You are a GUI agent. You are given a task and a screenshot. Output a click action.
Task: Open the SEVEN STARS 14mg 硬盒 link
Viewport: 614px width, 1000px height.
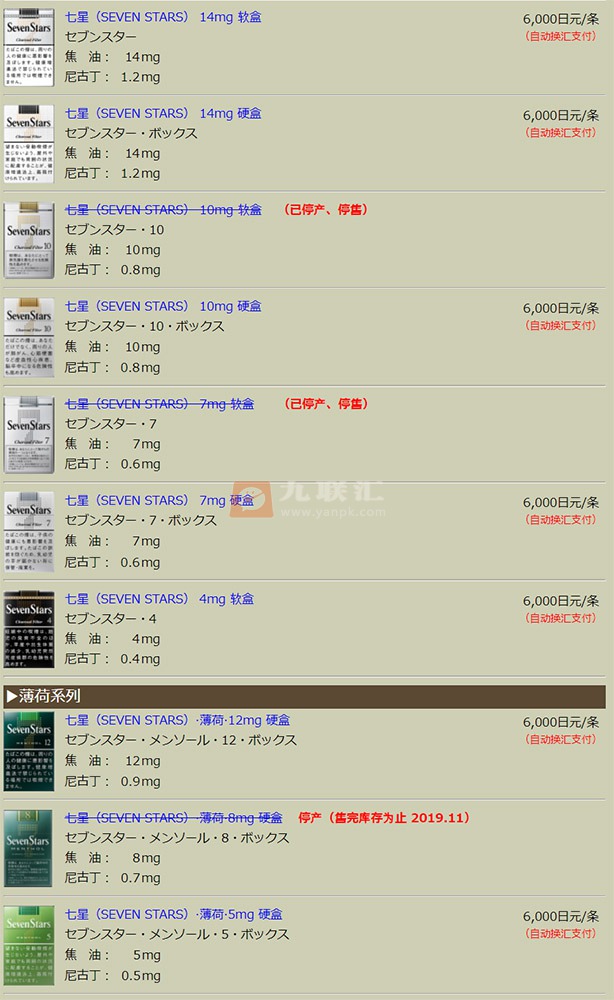[163, 114]
